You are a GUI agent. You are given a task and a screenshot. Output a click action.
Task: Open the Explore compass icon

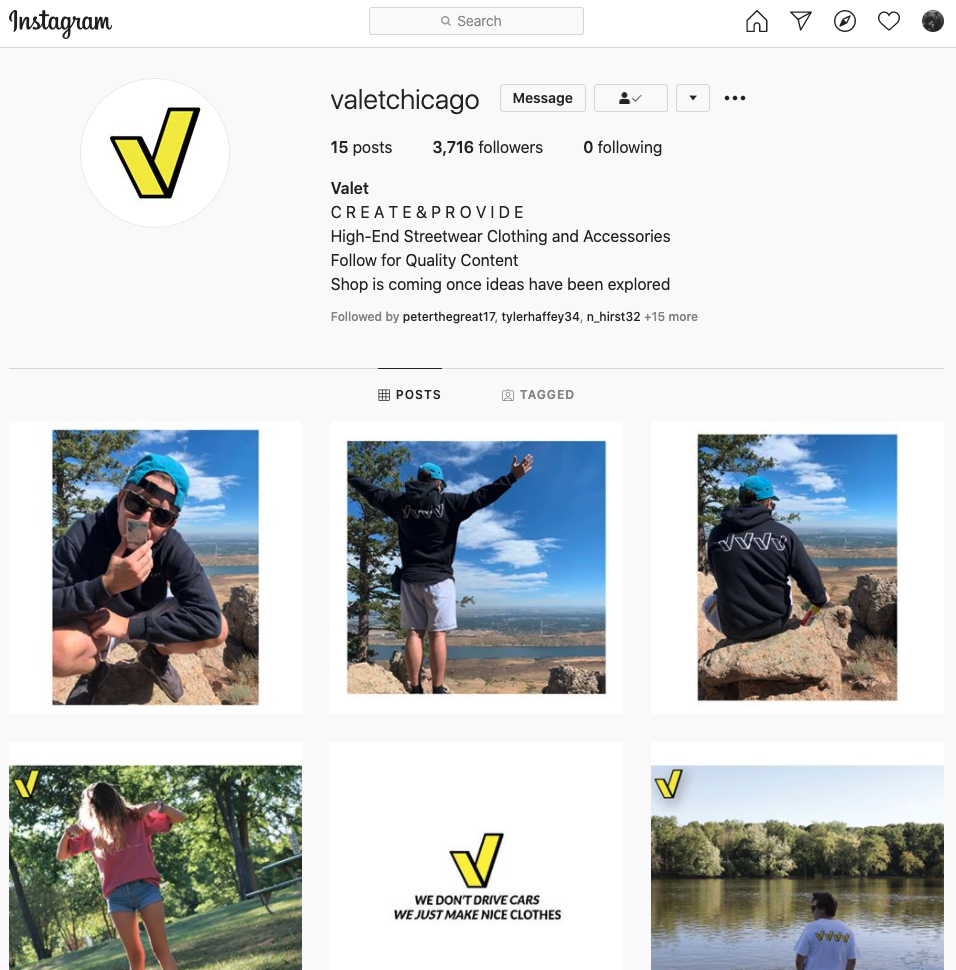click(x=845, y=21)
